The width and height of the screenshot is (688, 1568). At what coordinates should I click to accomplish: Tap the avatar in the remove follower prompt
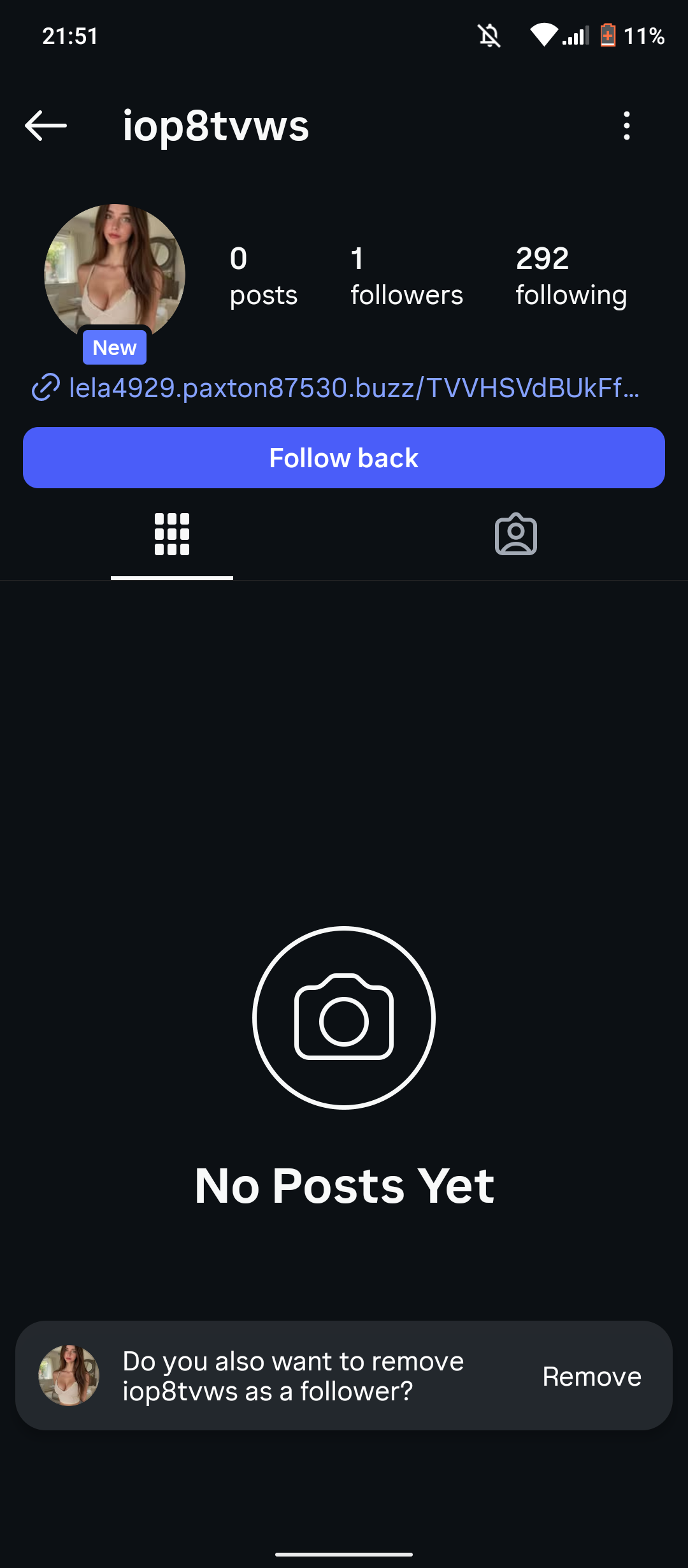[x=70, y=1377]
